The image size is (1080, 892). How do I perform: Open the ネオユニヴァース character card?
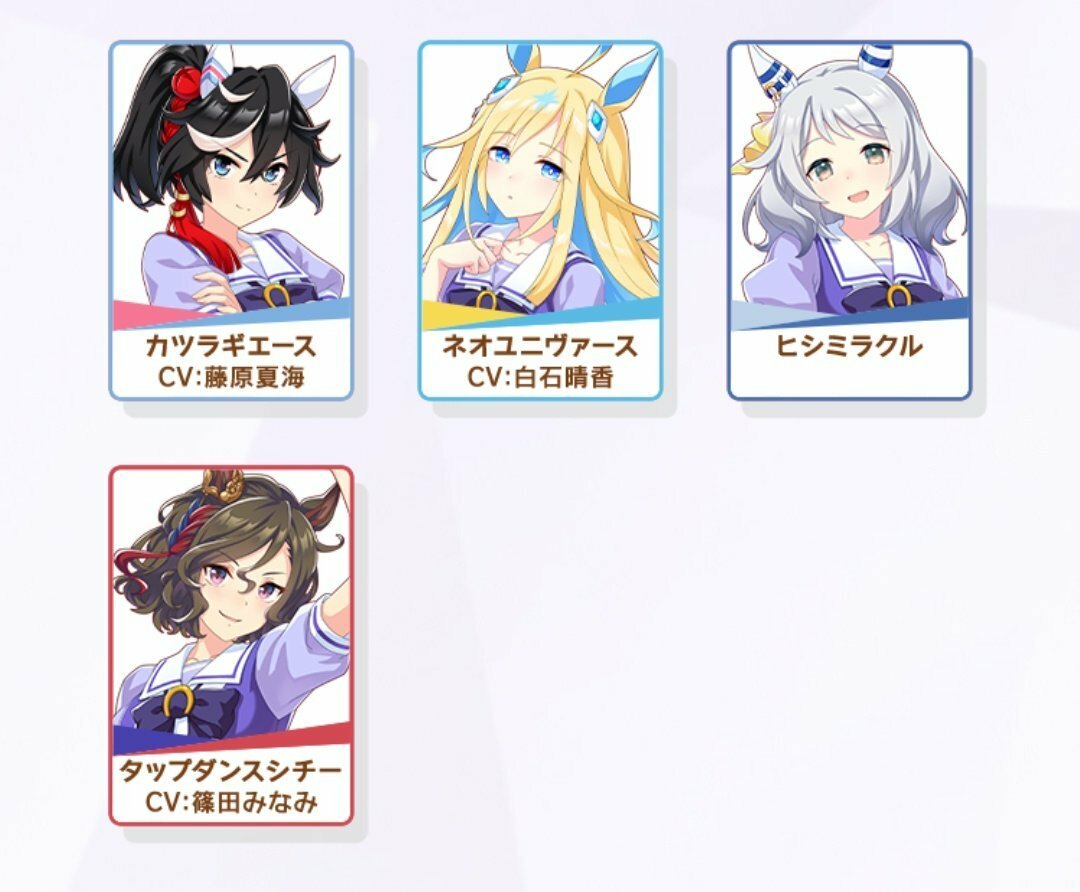(x=540, y=220)
